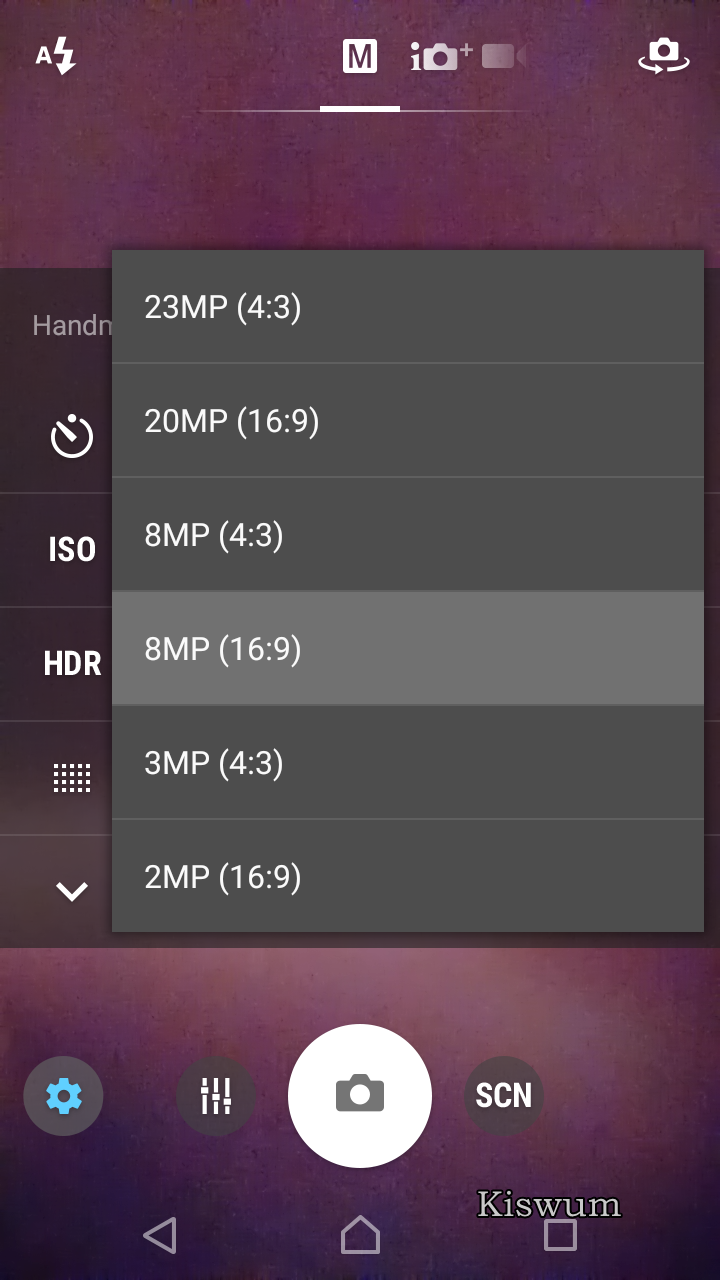The width and height of the screenshot is (720, 1280).
Task: Open the grid lines setting
Action: click(x=72, y=778)
